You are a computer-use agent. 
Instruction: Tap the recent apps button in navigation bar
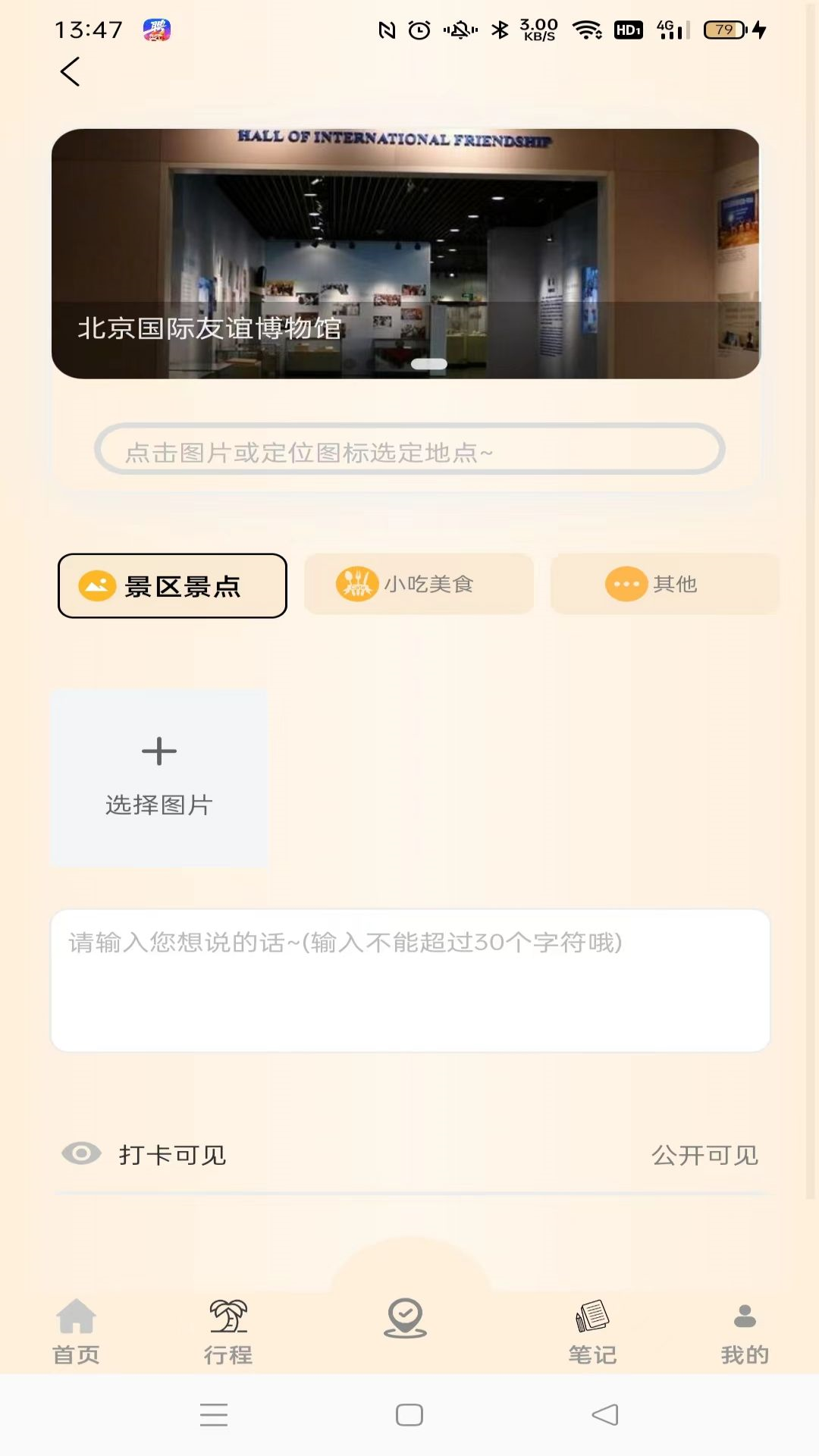[215, 1415]
